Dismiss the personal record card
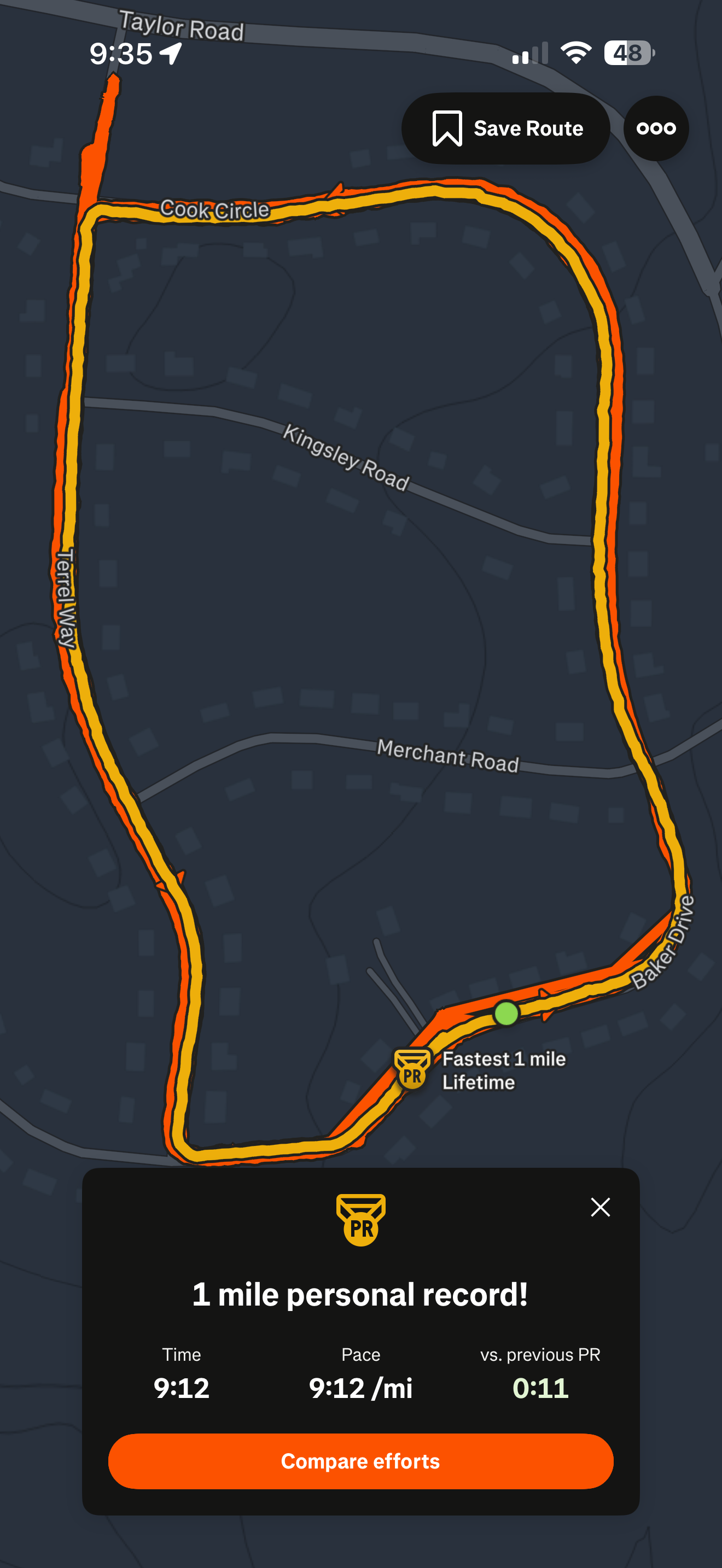This screenshot has height=1568, width=722. click(600, 1207)
